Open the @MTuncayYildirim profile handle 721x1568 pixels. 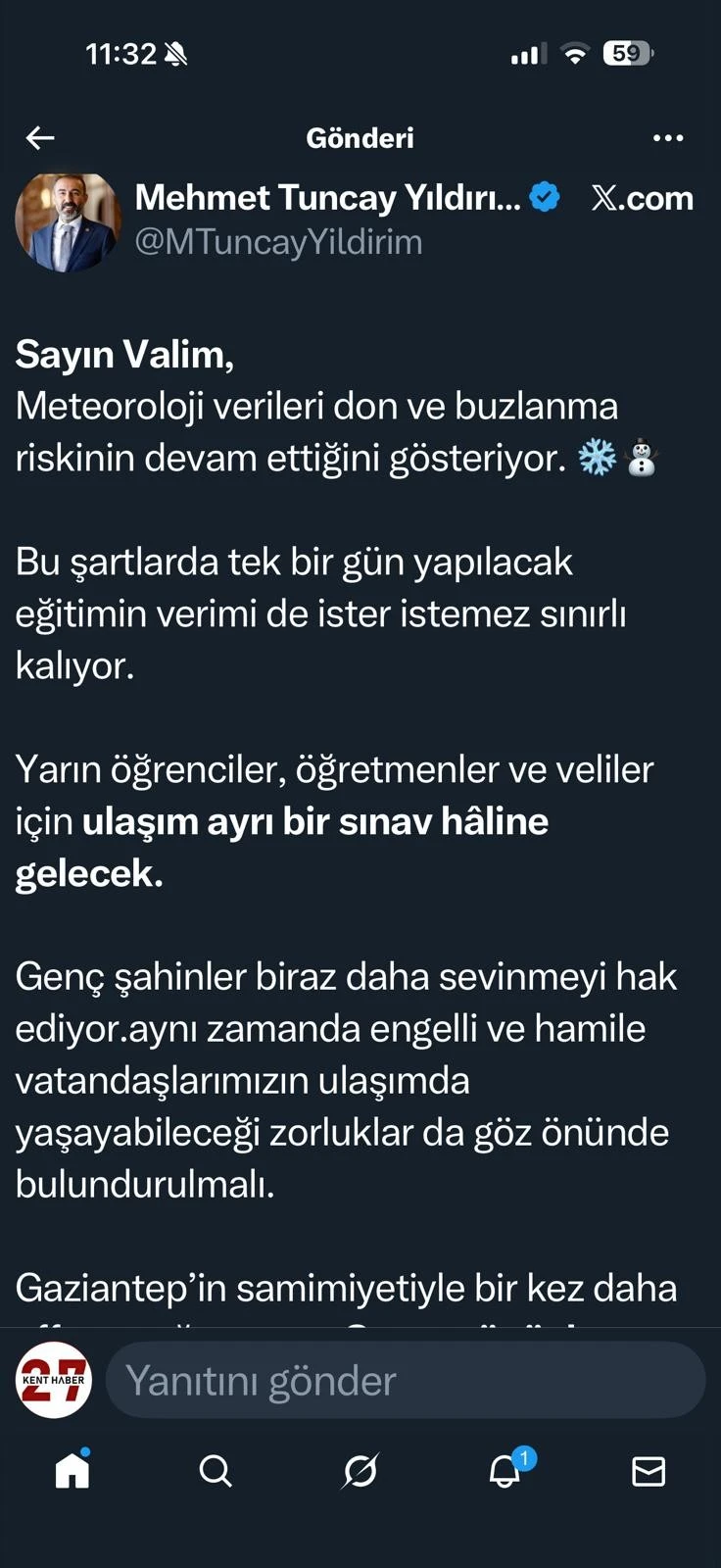click(278, 242)
